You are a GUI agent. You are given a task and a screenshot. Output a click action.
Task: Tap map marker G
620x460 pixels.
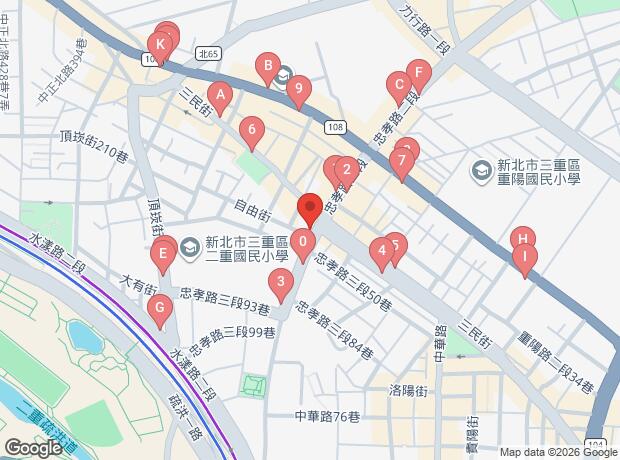(160, 310)
